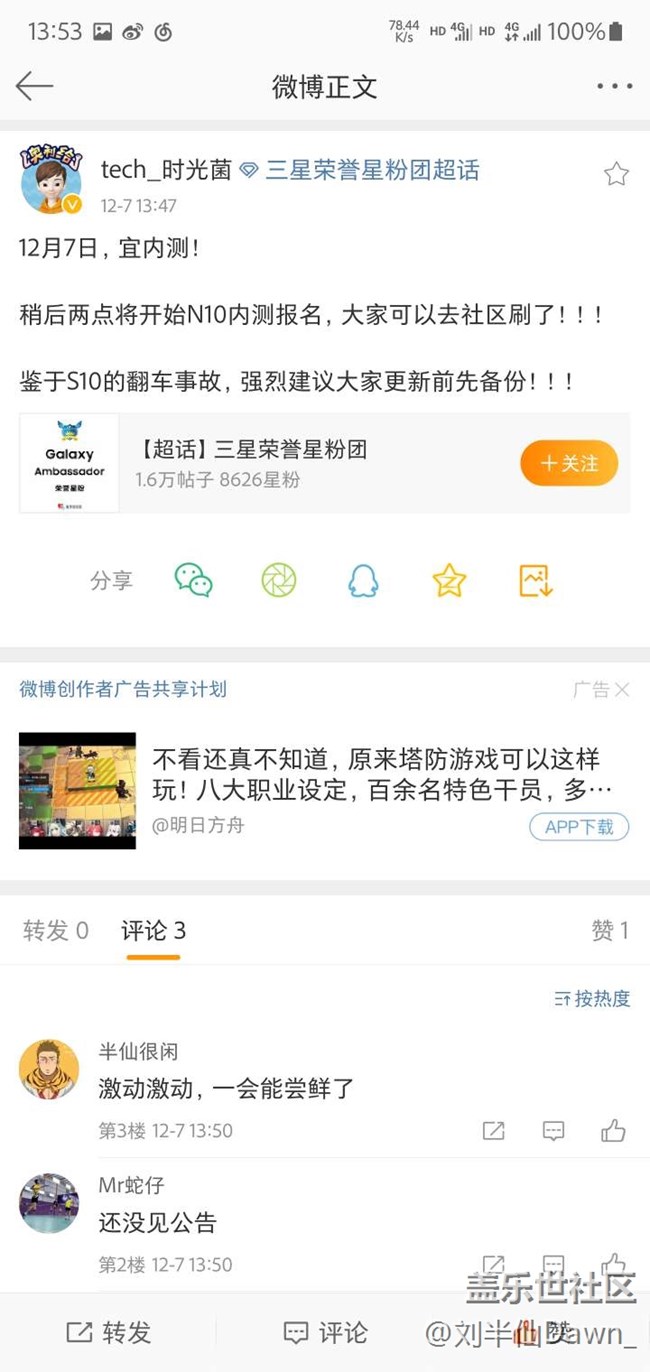
Task: Open tech_时光菌's profile avatar
Action: coord(51,181)
